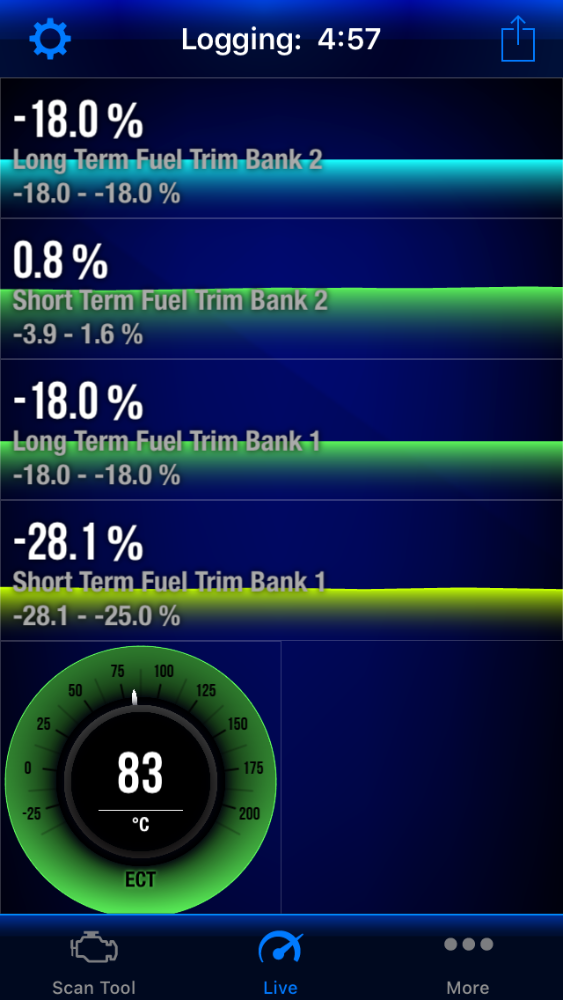Open the settings gear icon
The width and height of the screenshot is (563, 1000).
pyautogui.click(x=50, y=39)
